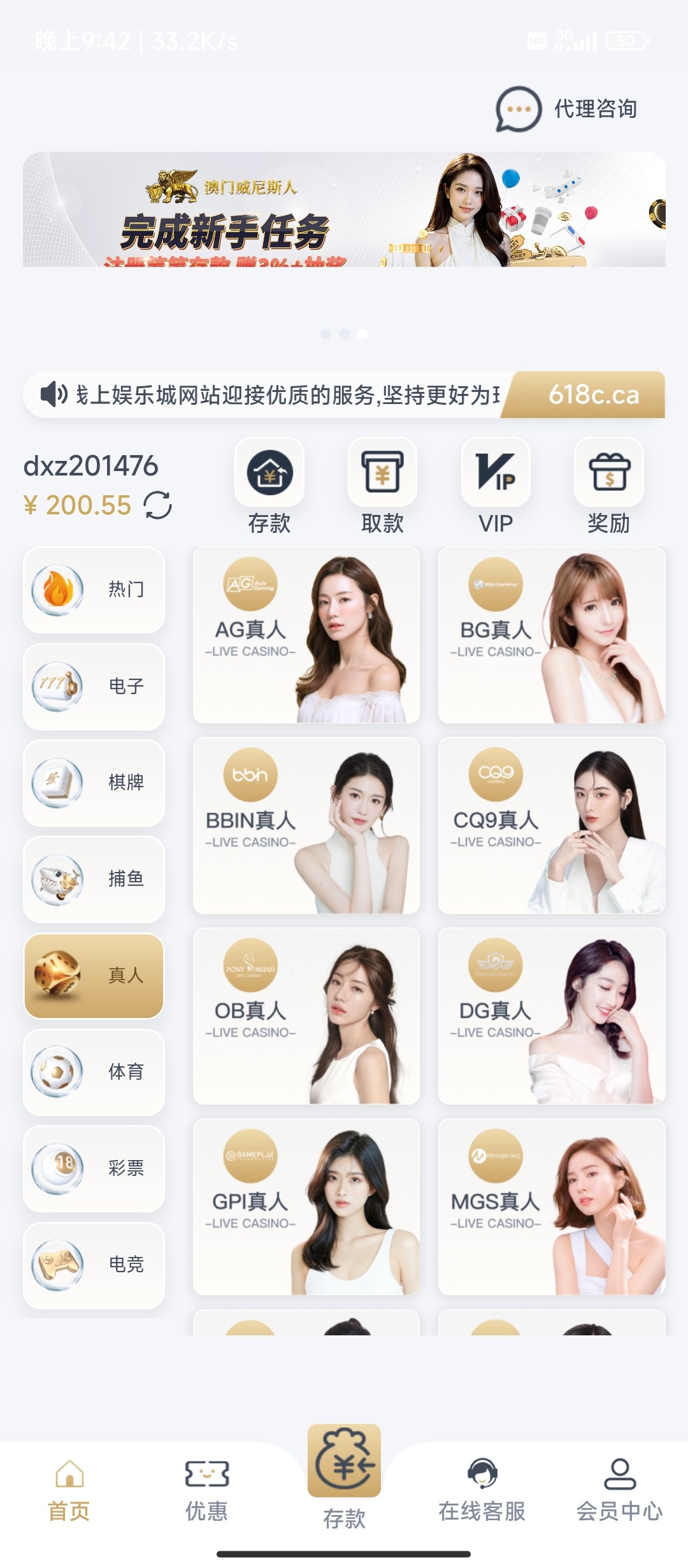This screenshot has width=688, height=1568.
Task: Select the 电竞 category
Action: (x=94, y=1265)
